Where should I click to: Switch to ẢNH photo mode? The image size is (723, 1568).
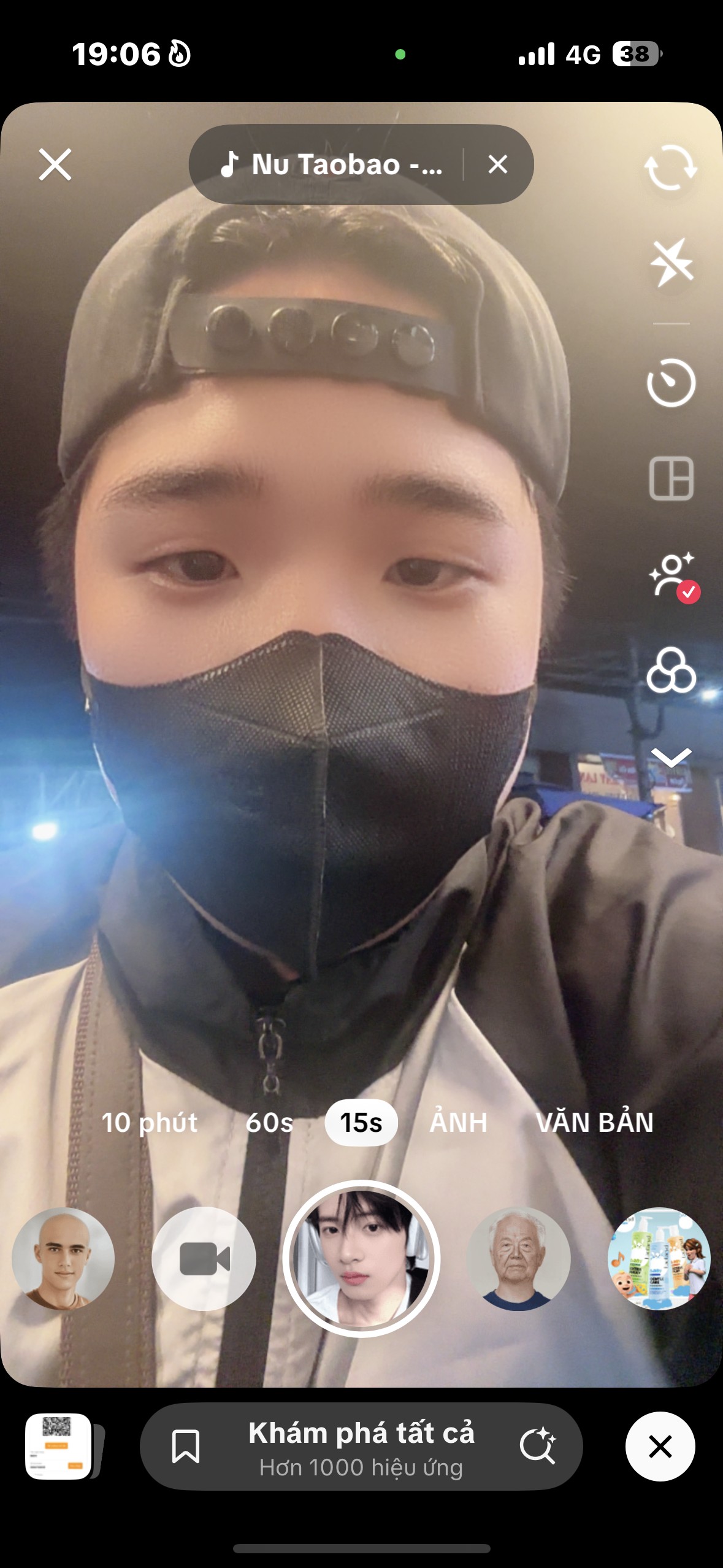click(x=458, y=1123)
